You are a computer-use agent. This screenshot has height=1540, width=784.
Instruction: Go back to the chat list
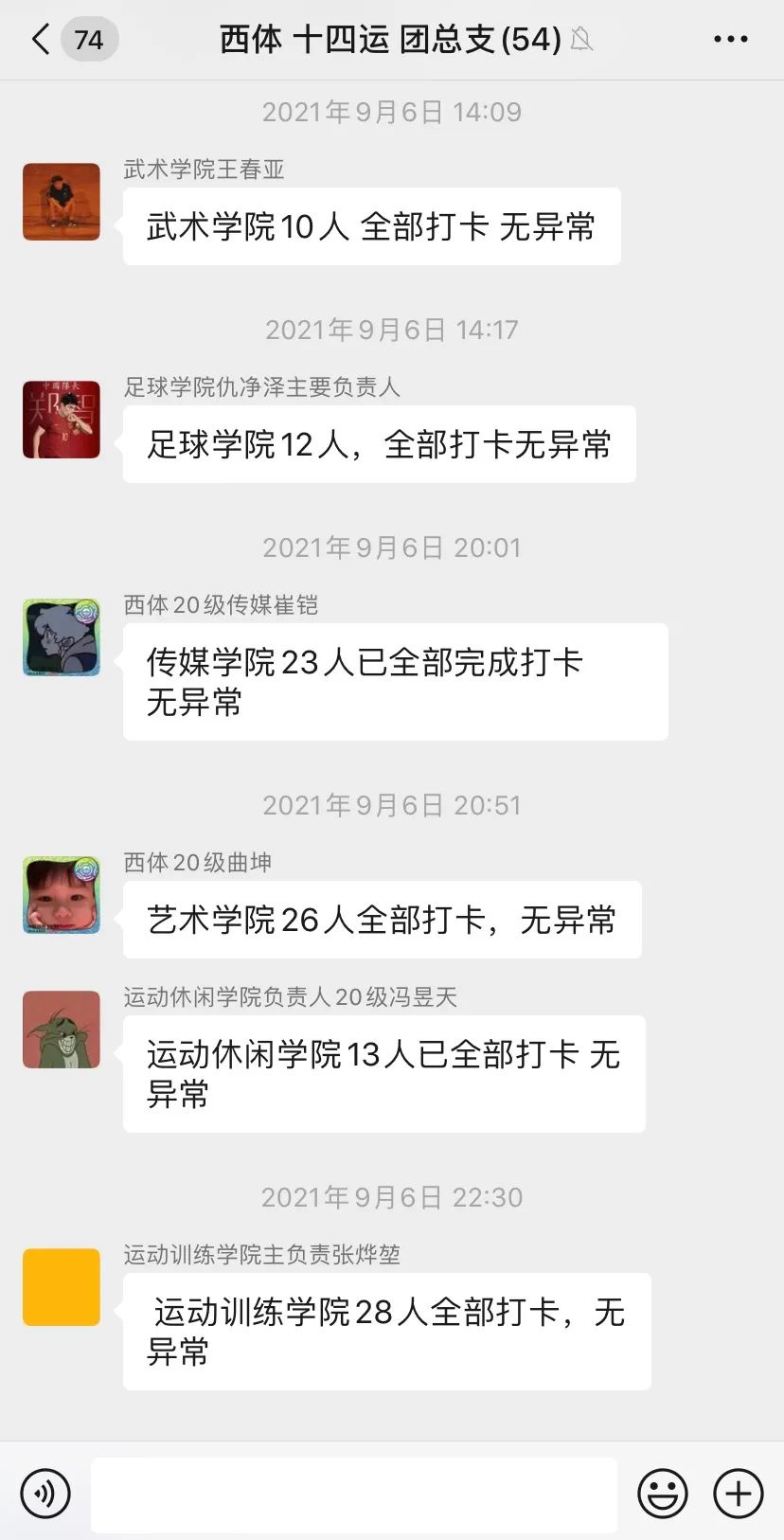click(42, 40)
